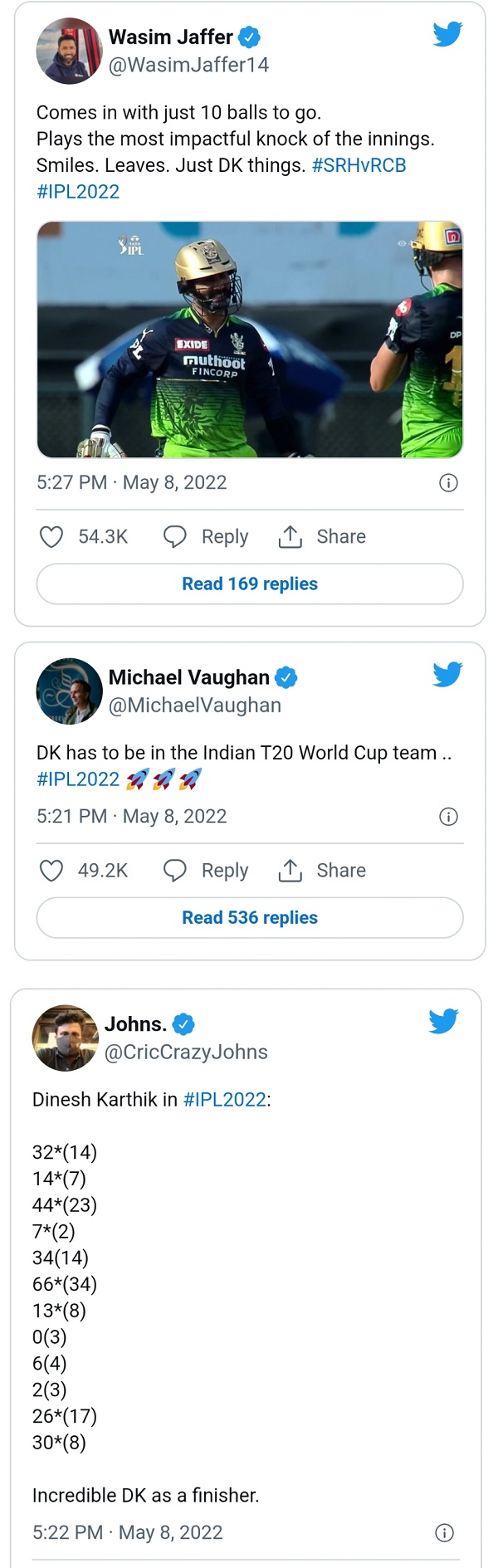Visit @MichaelVaughan's profile handle

pos(195,706)
